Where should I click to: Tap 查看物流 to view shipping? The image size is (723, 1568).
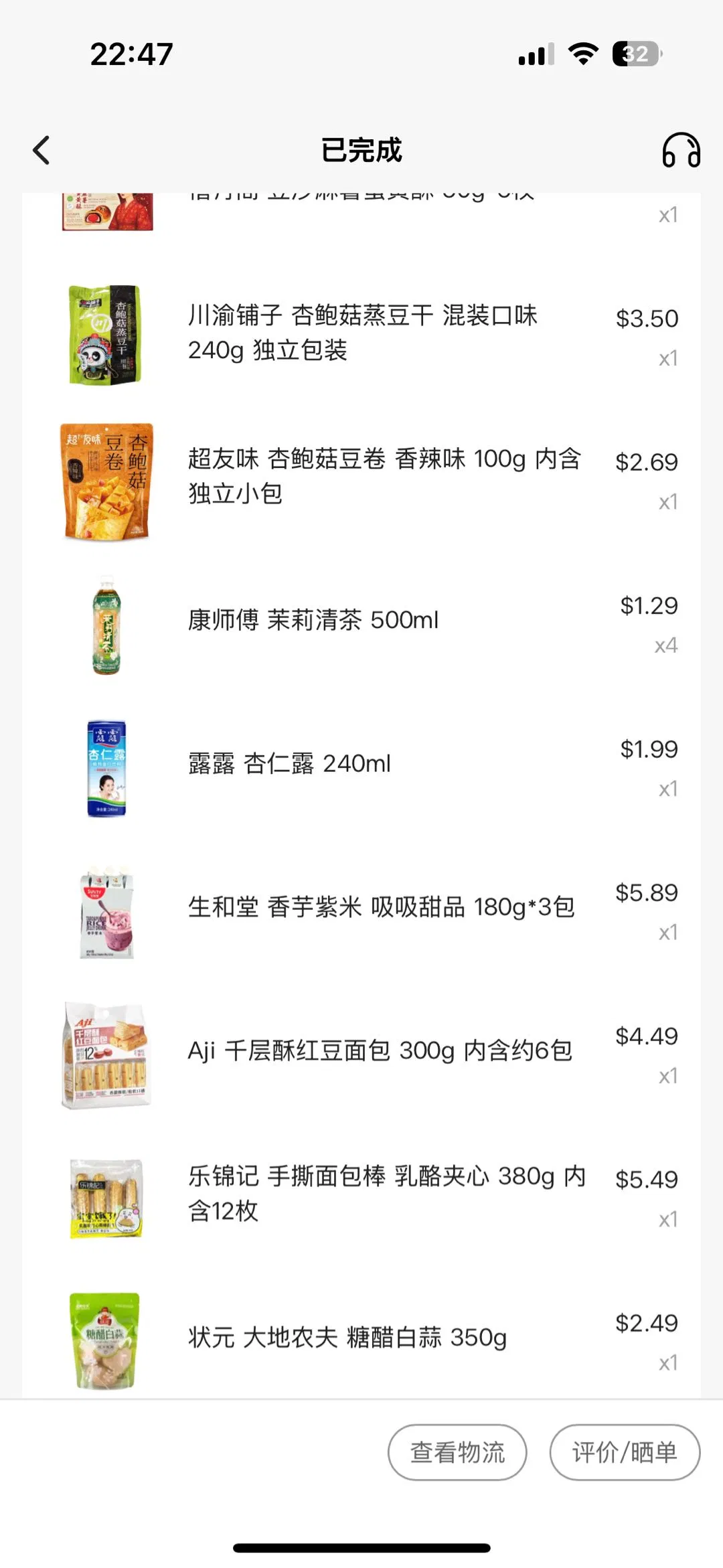point(457,1452)
